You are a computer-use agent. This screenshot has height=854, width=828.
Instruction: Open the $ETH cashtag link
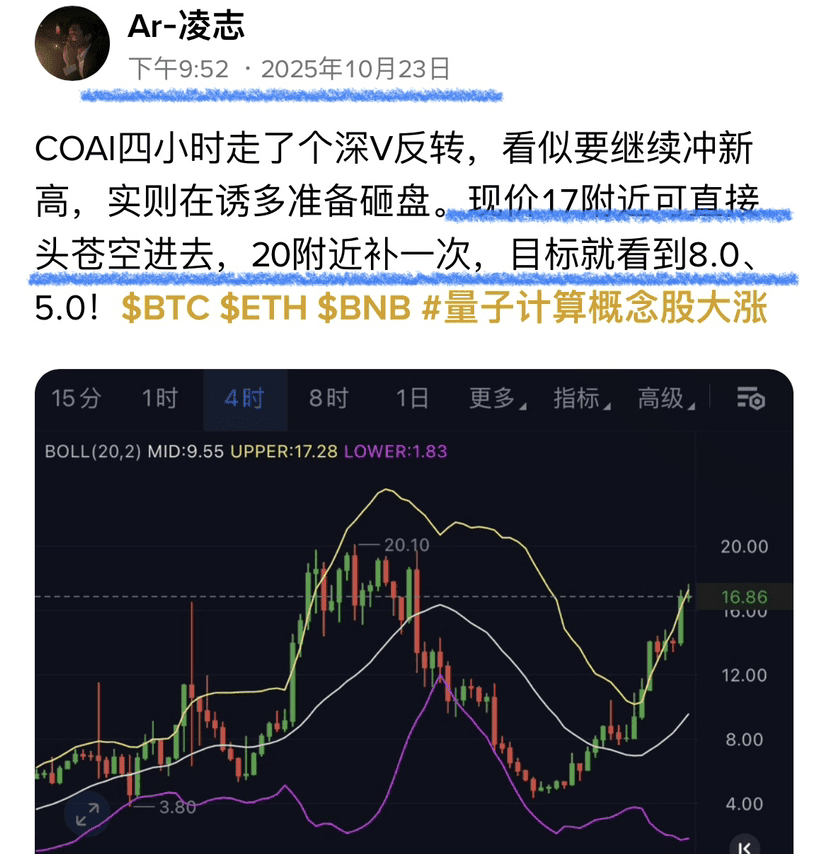click(x=264, y=309)
